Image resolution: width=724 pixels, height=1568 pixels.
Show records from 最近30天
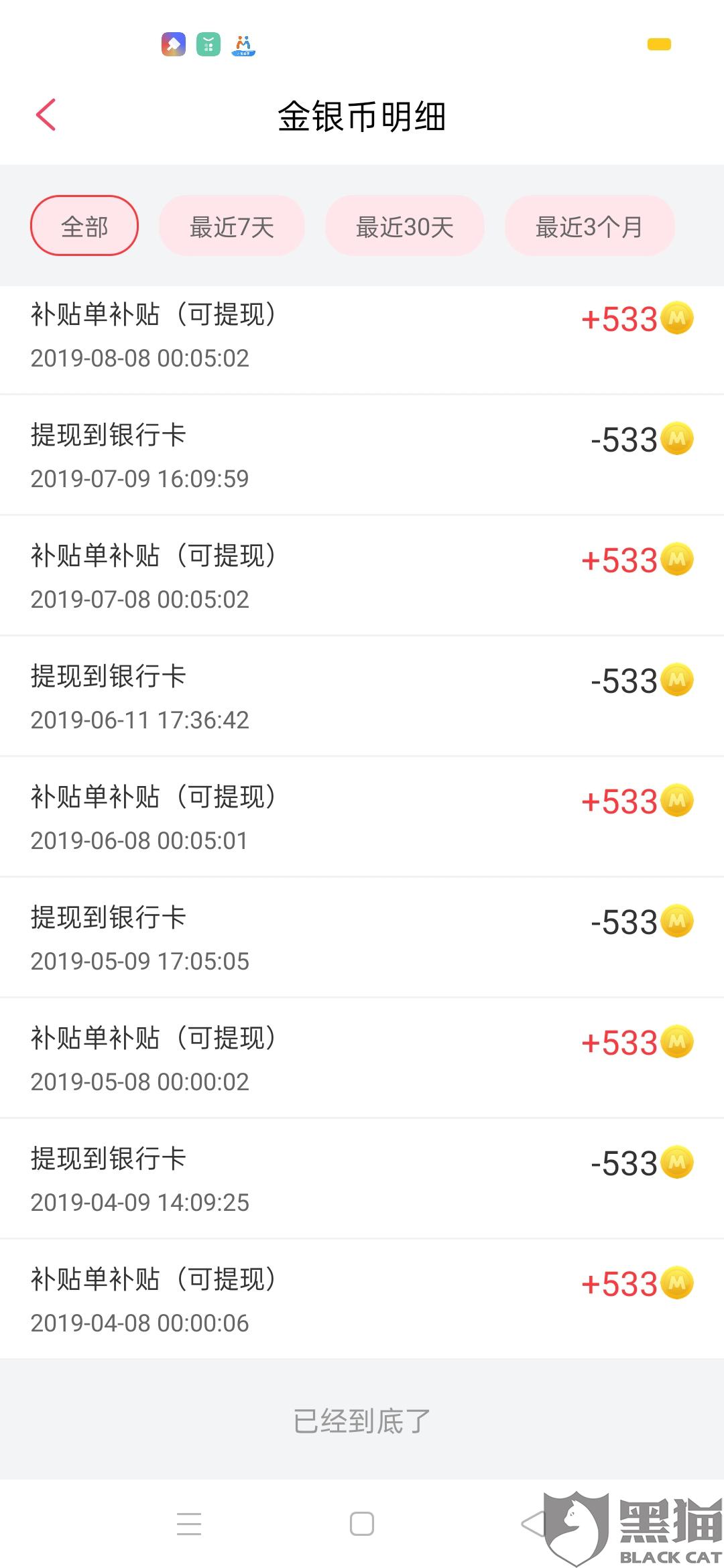[x=405, y=226]
